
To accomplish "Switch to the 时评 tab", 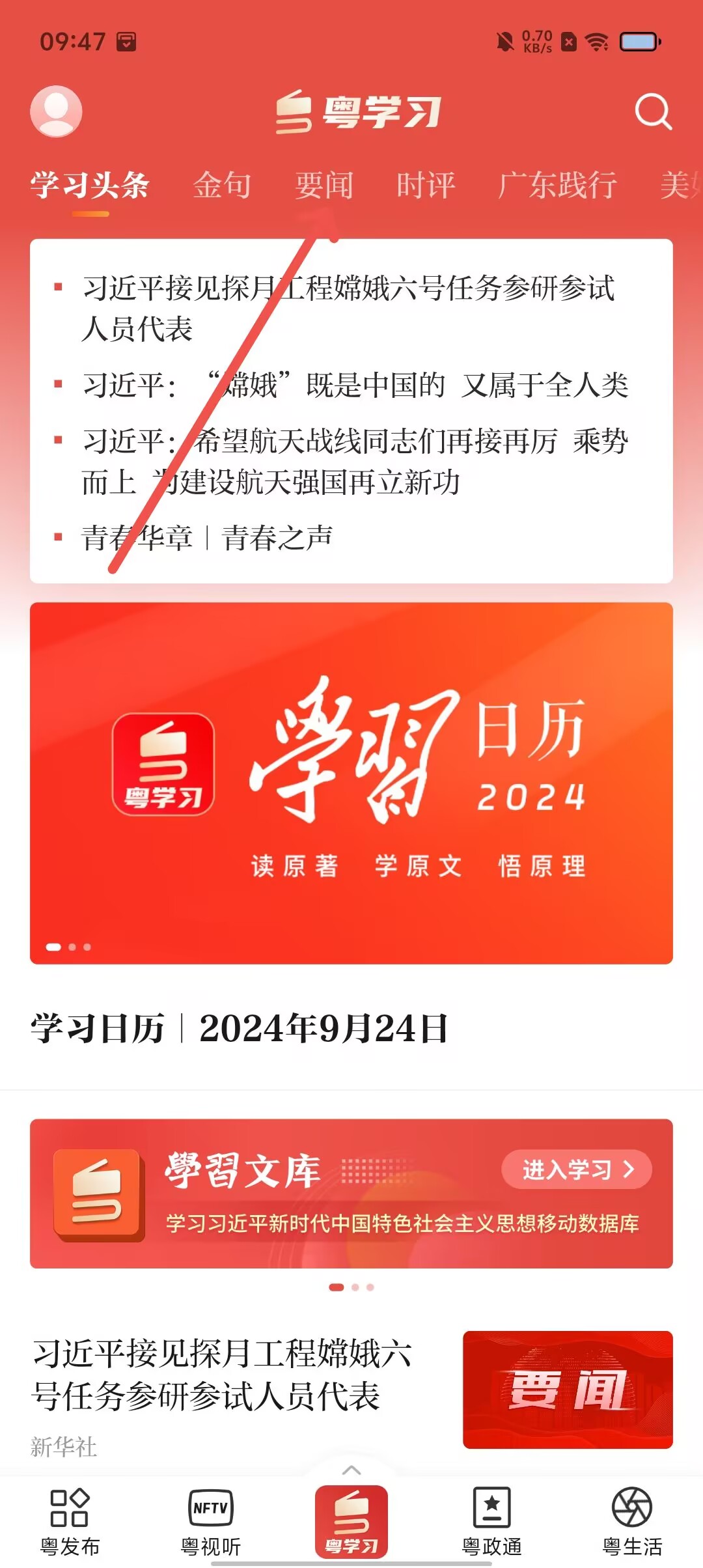I will [x=426, y=185].
